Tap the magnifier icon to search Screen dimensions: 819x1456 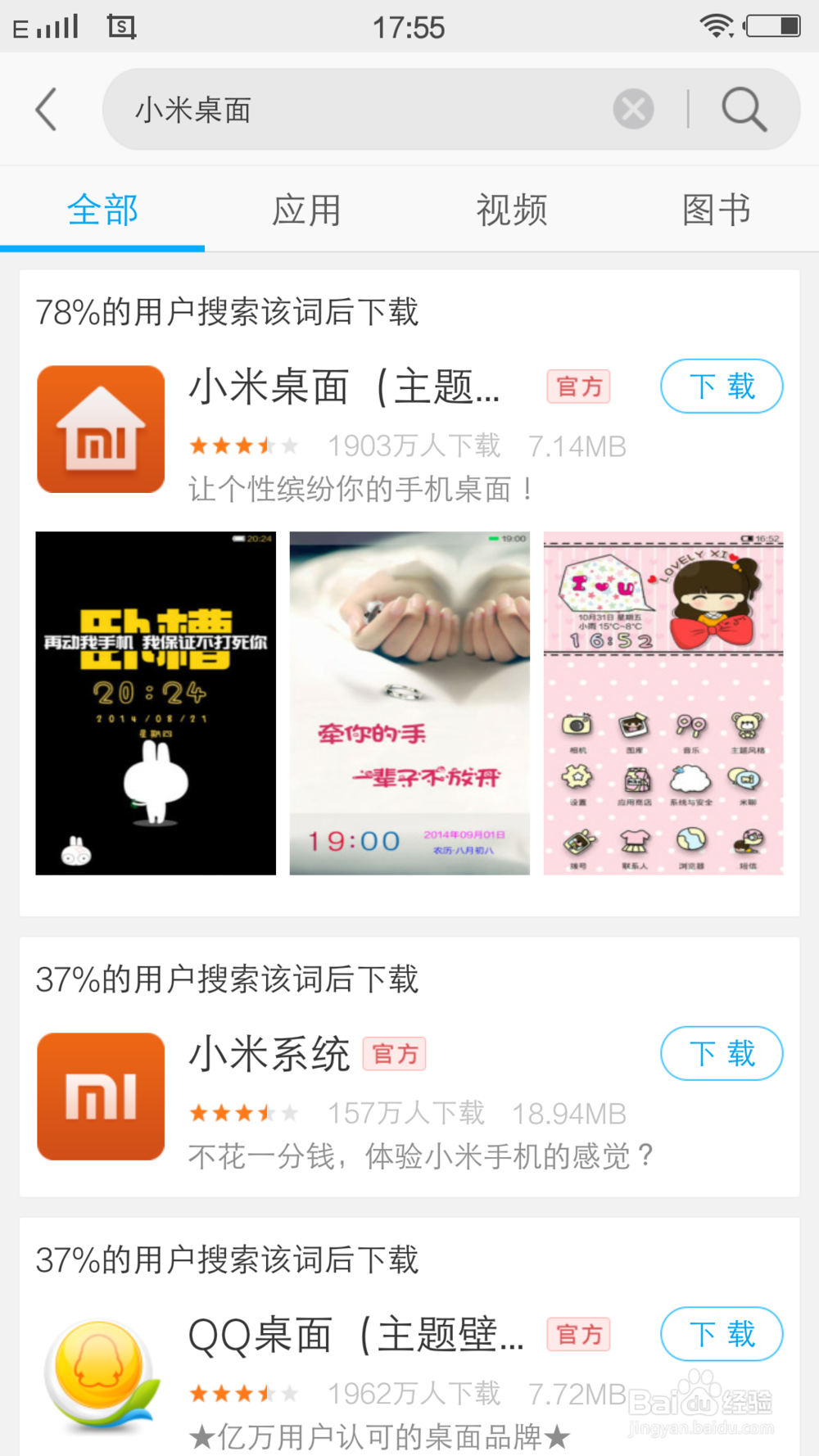(742, 109)
